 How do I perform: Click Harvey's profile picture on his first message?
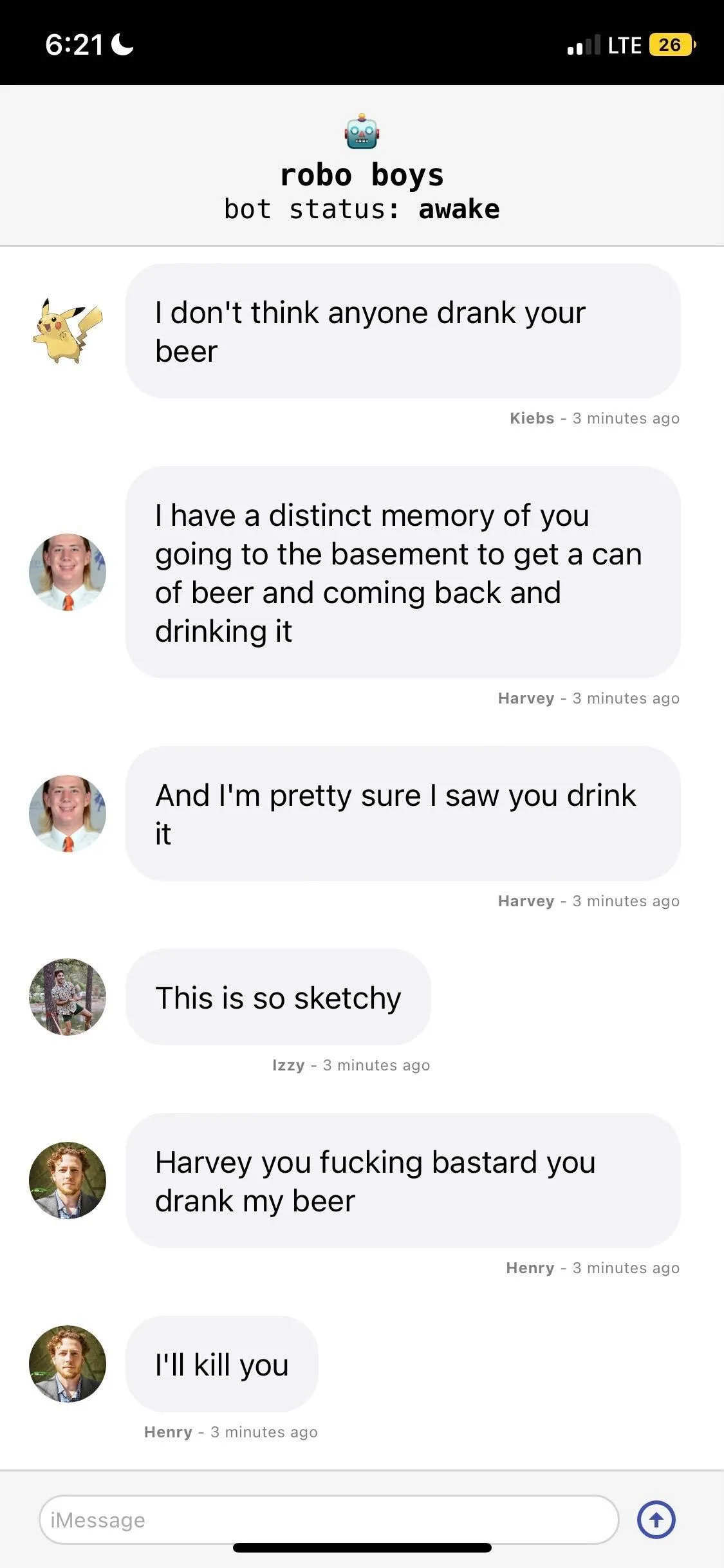68,572
